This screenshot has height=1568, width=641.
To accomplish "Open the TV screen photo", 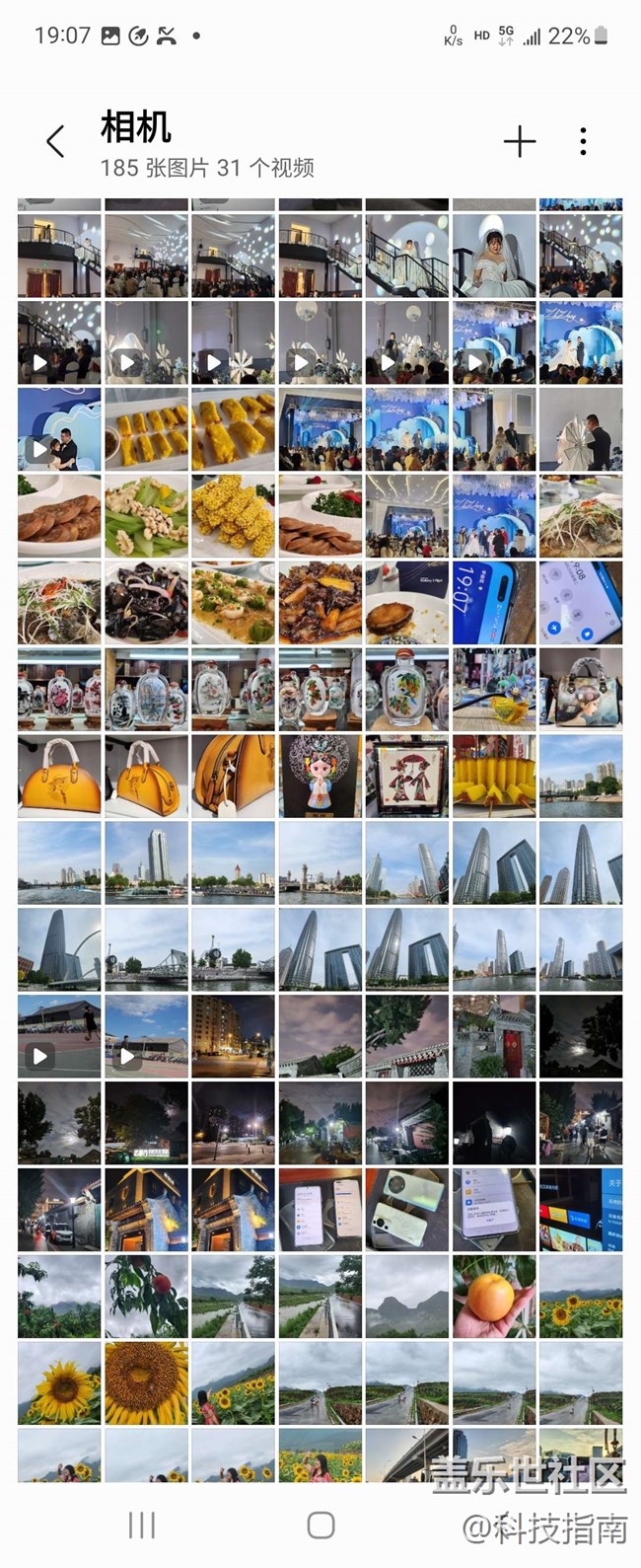I will (581, 1211).
